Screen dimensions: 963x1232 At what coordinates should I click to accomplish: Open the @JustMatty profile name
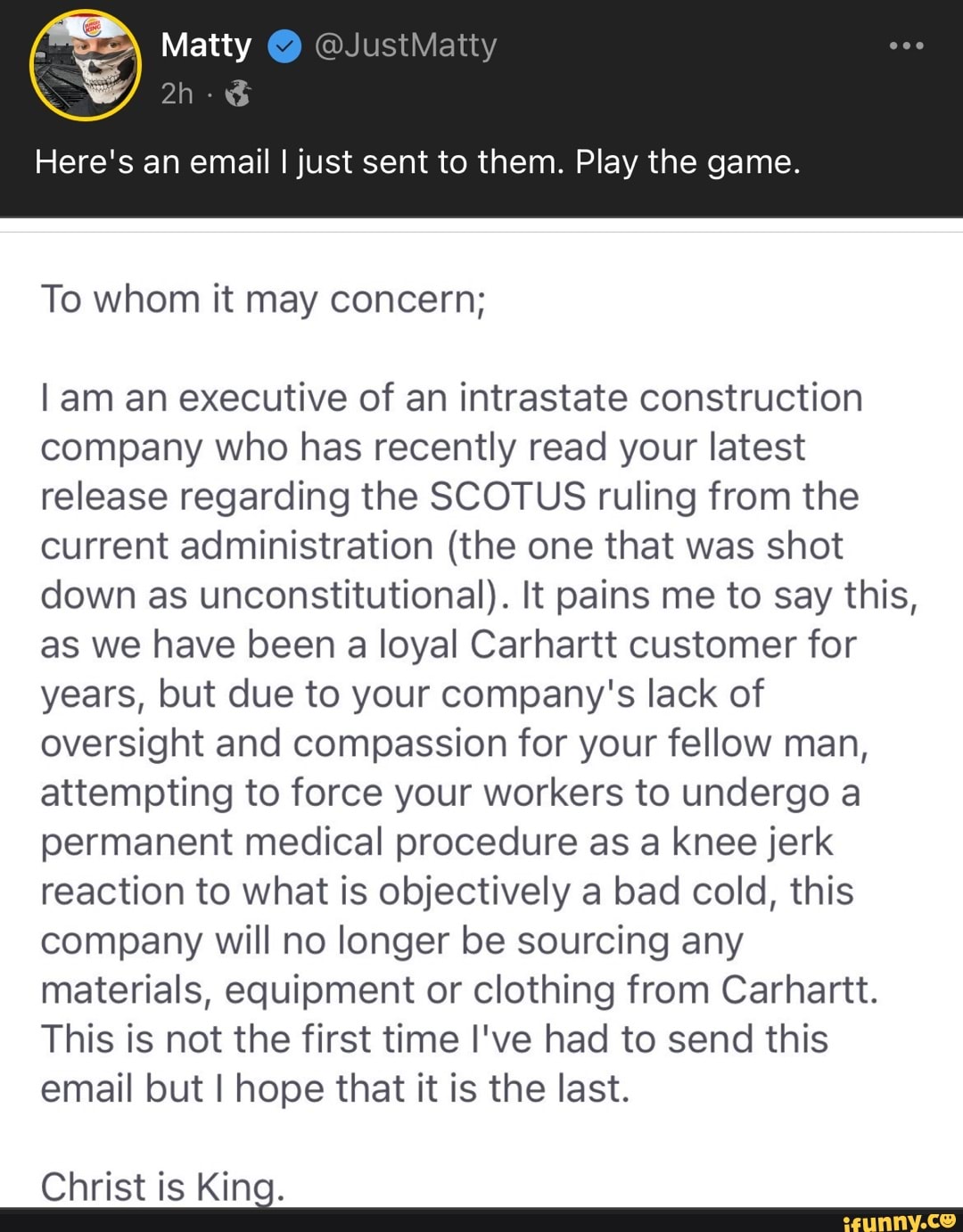(x=405, y=45)
